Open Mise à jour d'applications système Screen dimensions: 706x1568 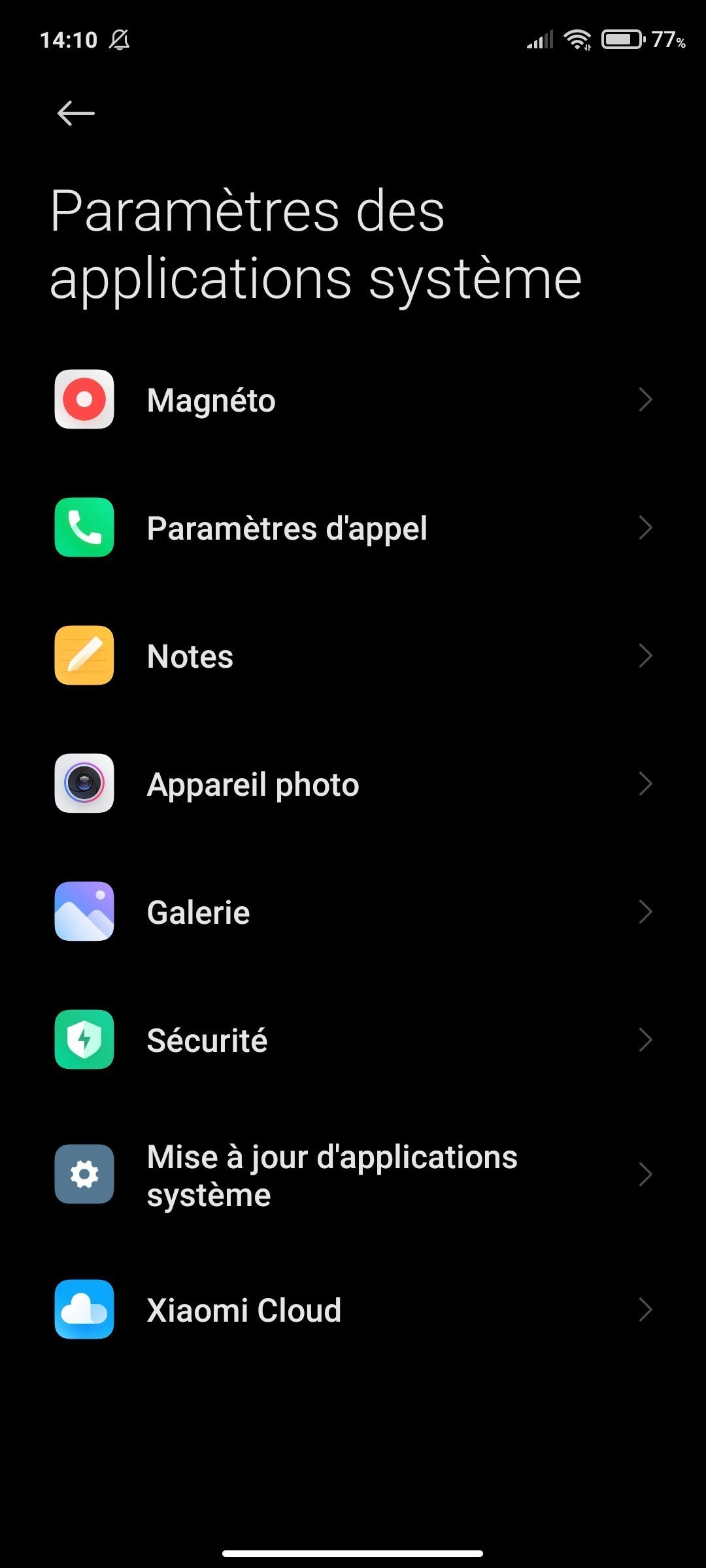pyautogui.click(x=353, y=1175)
